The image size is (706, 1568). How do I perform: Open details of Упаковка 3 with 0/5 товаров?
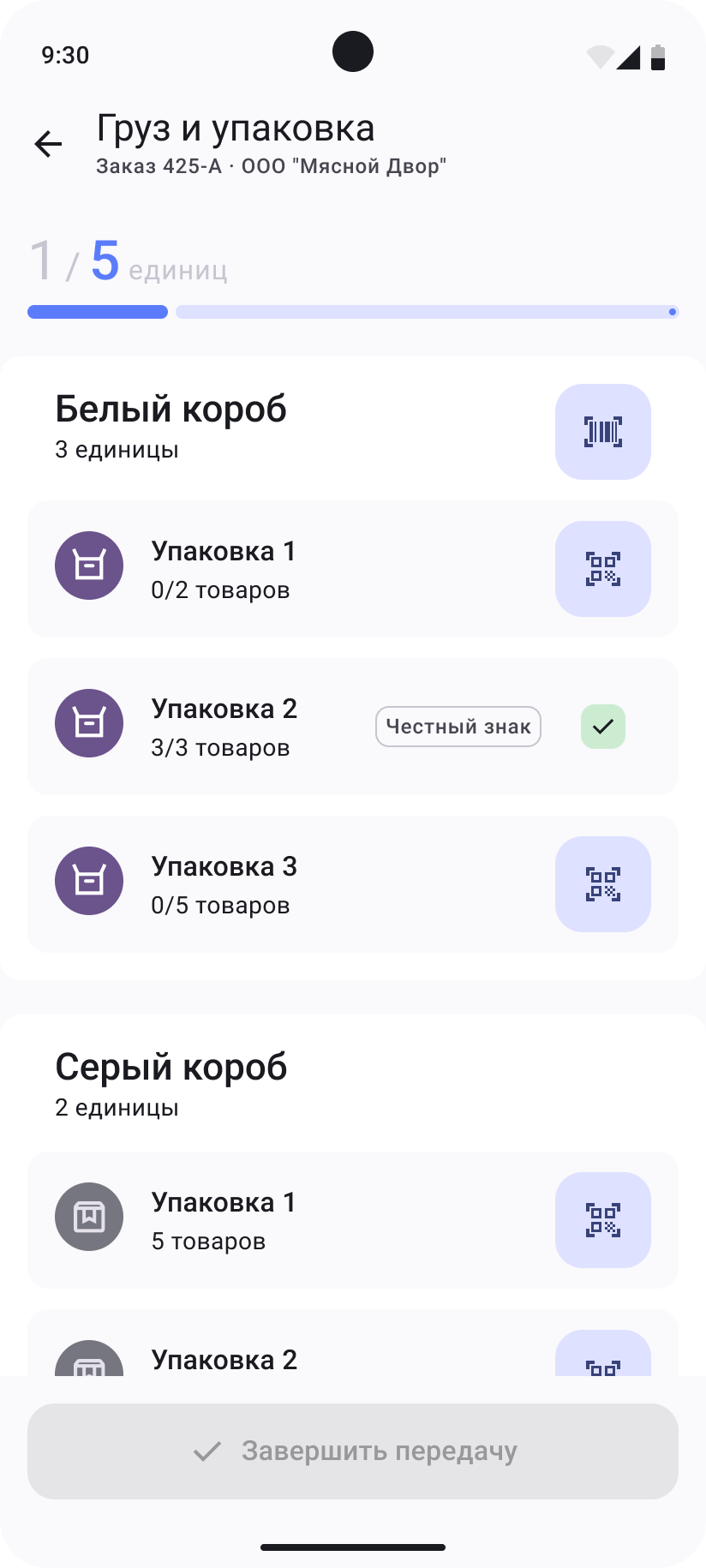tap(224, 883)
